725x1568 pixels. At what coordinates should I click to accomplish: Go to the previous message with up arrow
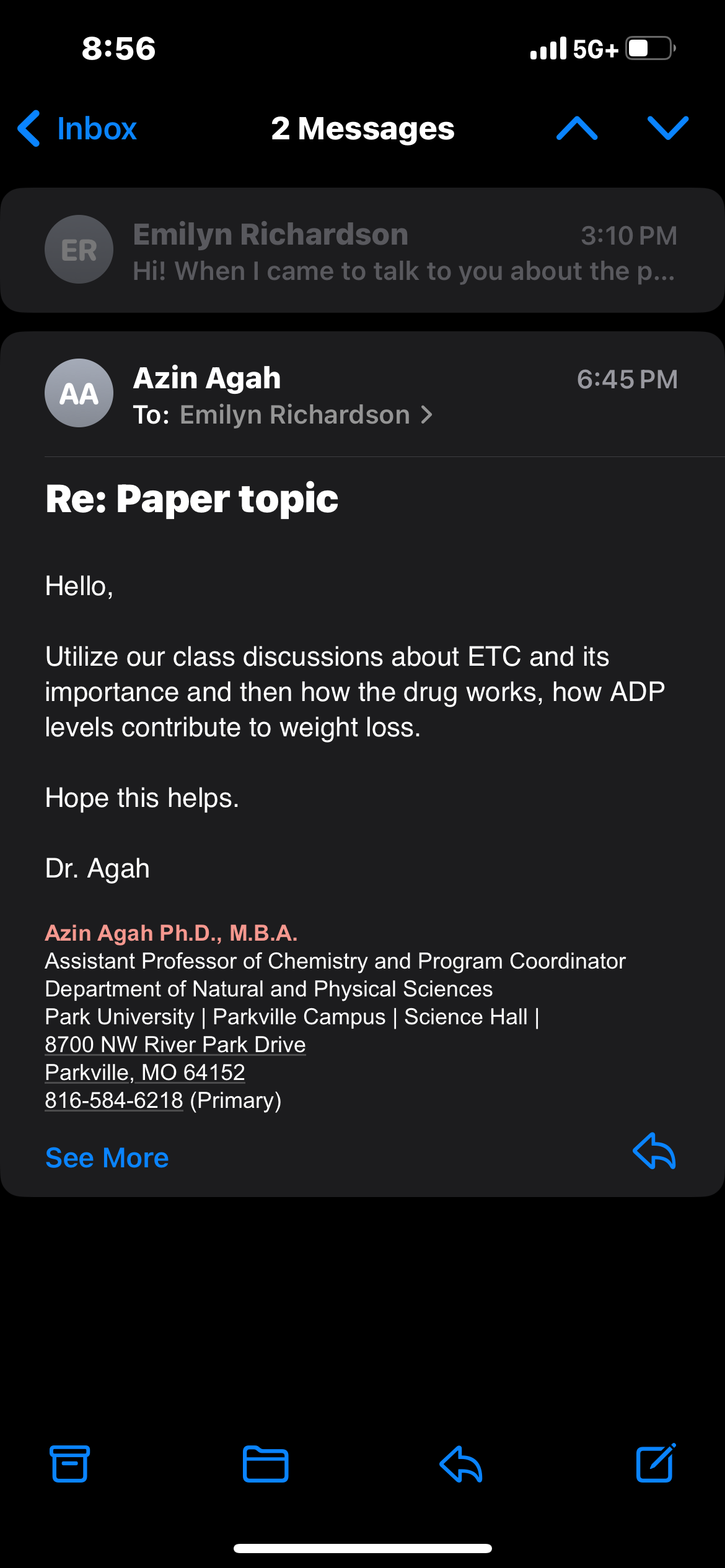[x=577, y=128]
